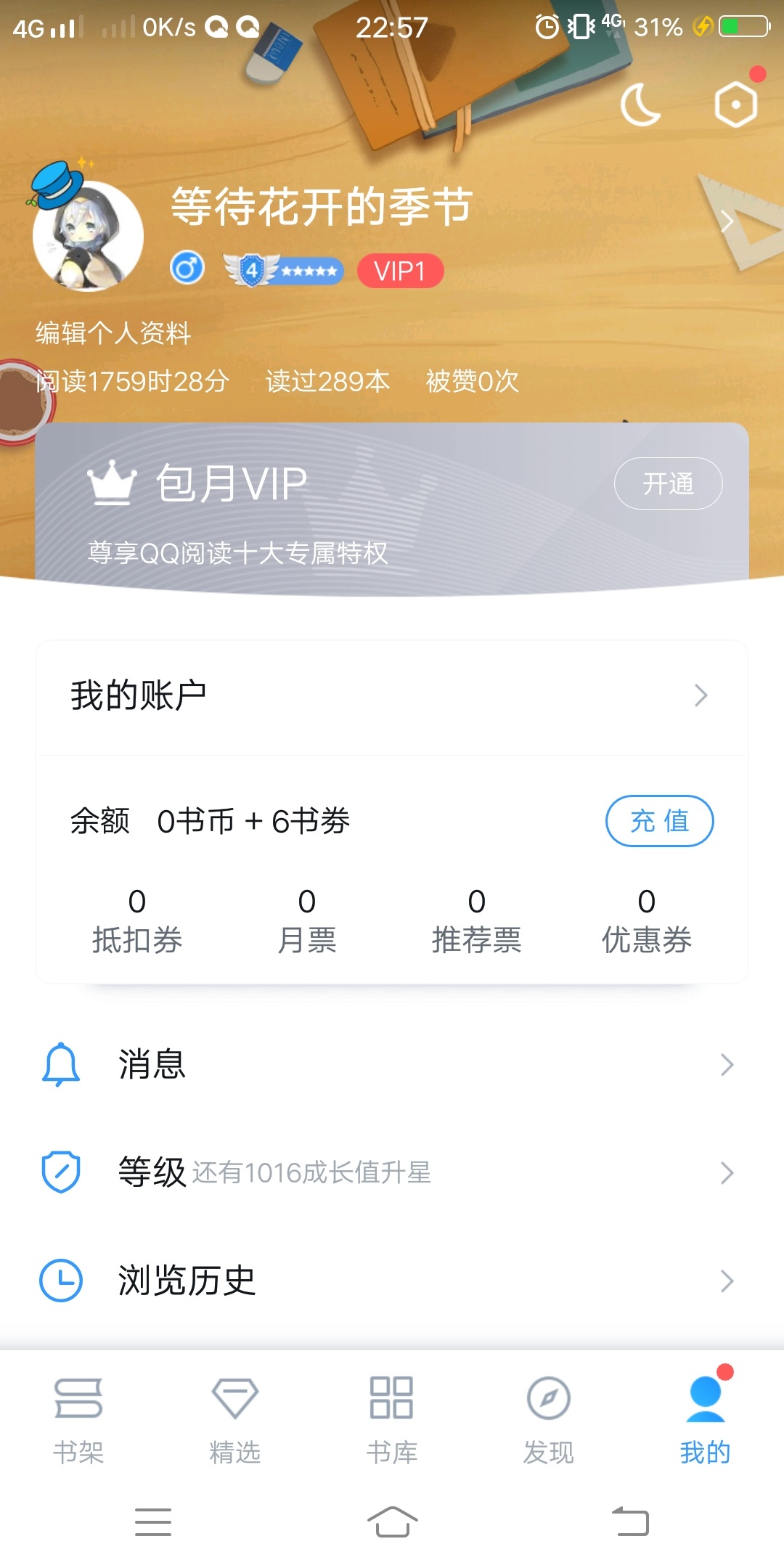784x1568 pixels.
Task: Open the 我的账户 row
Action: [392, 695]
